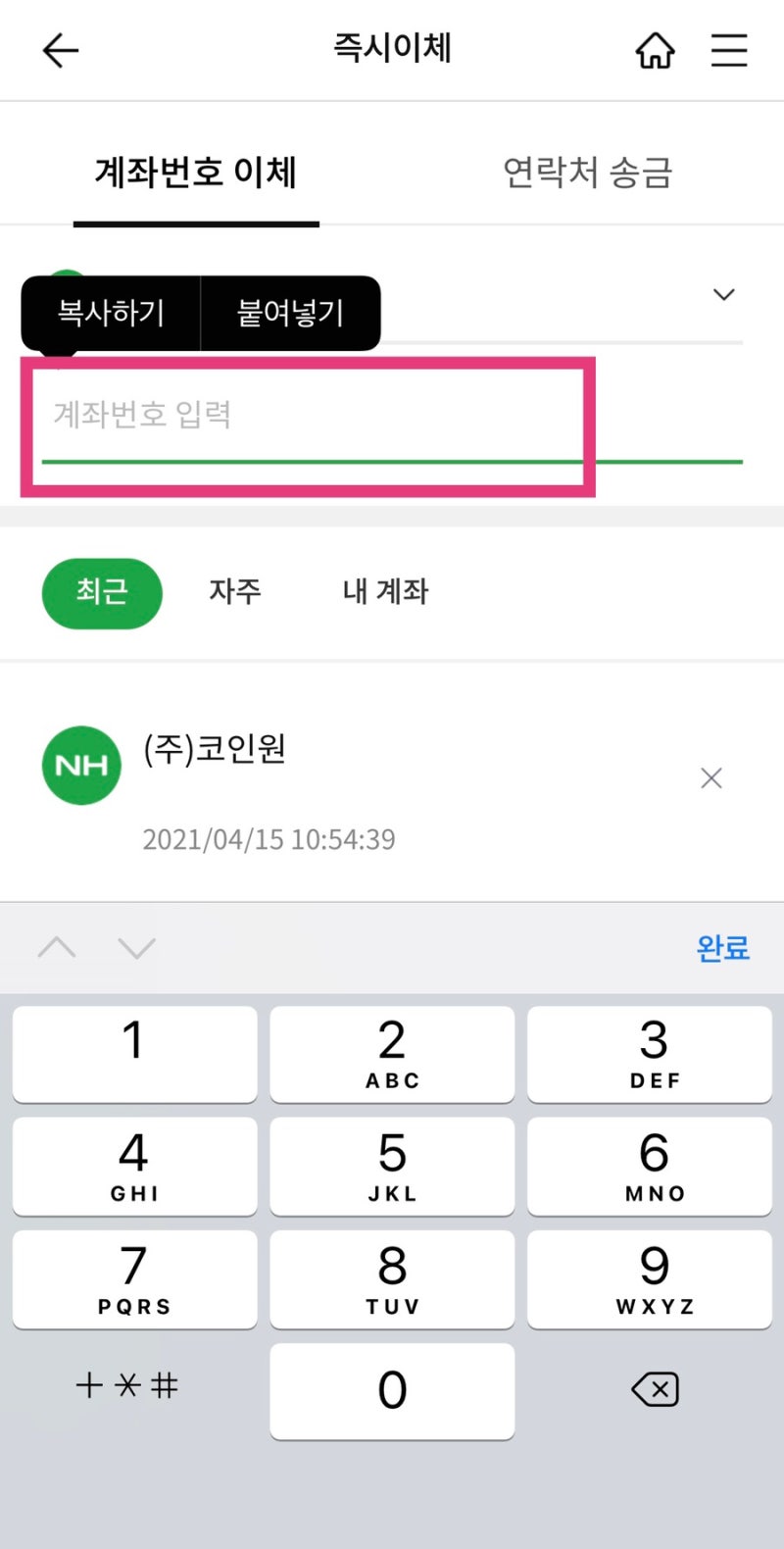
Task: Expand the bank selection chevron
Action: [x=723, y=294]
